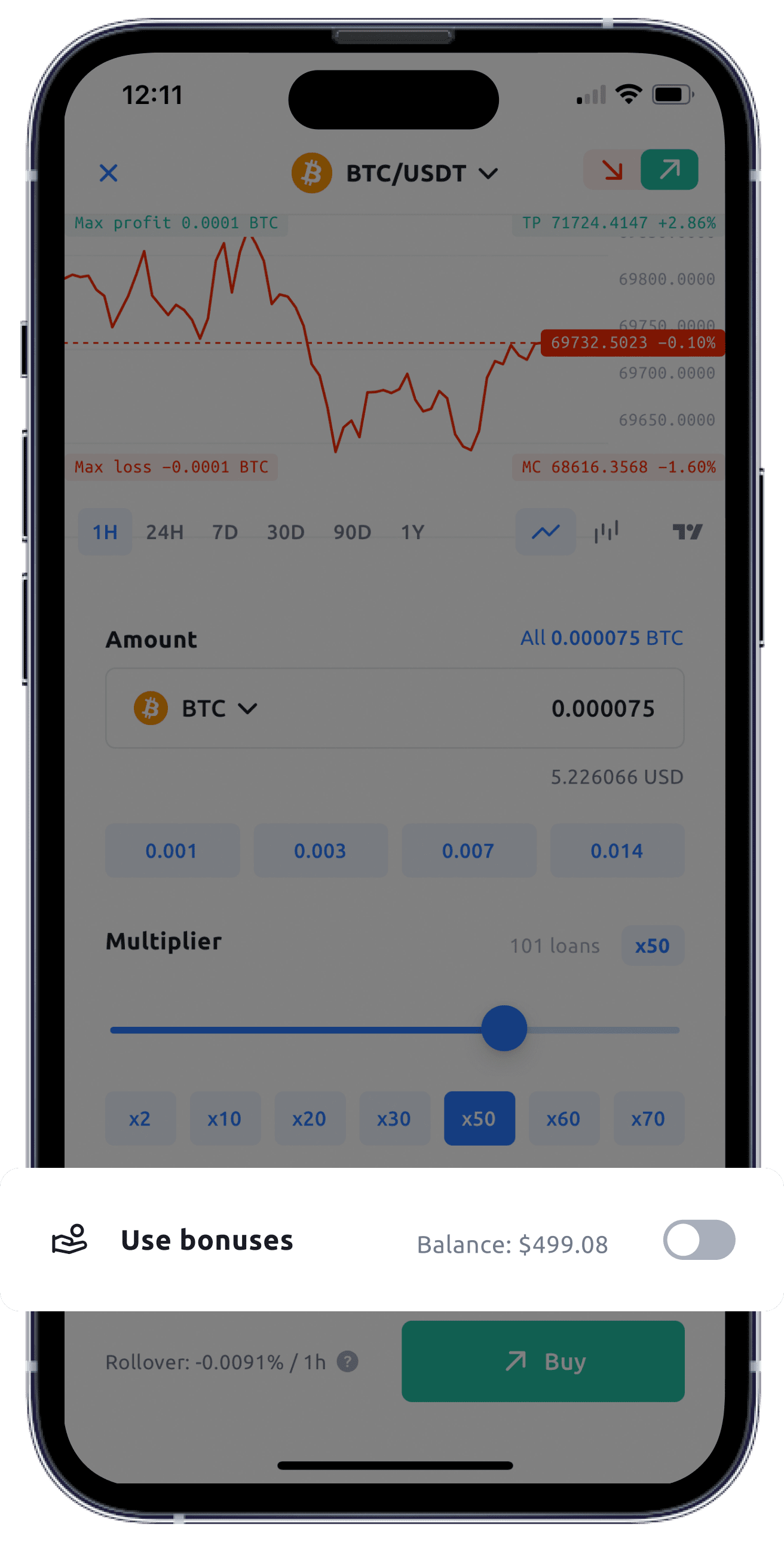Use all 0.000075 BTC as amount
The height and width of the screenshot is (1542, 784).
pyautogui.click(x=602, y=638)
